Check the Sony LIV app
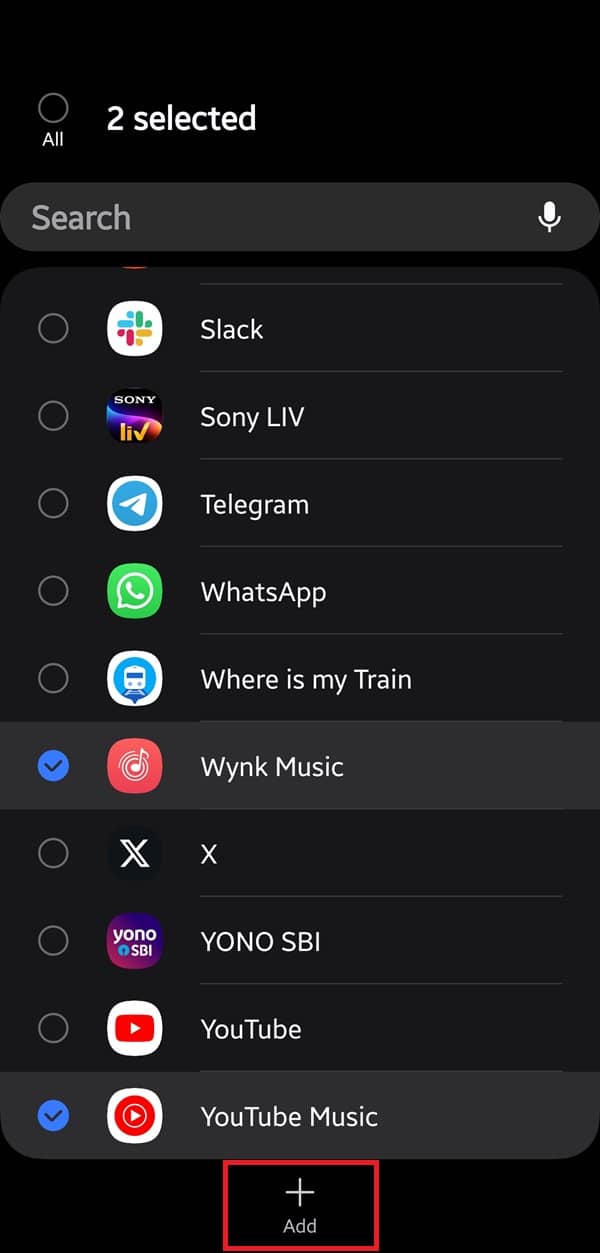The height and width of the screenshot is (1253, 600). pos(300,416)
